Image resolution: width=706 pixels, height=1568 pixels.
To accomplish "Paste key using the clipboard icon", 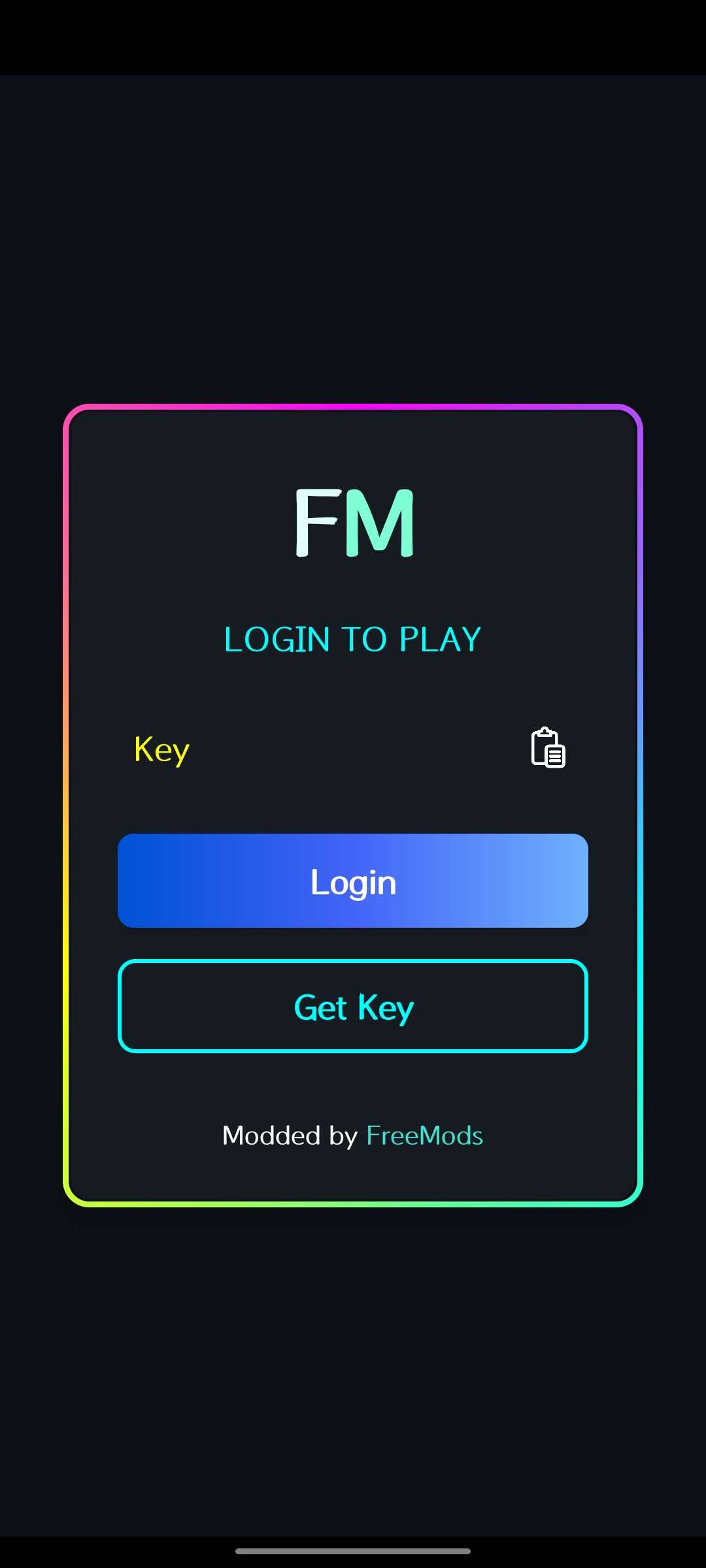I will coord(548,747).
